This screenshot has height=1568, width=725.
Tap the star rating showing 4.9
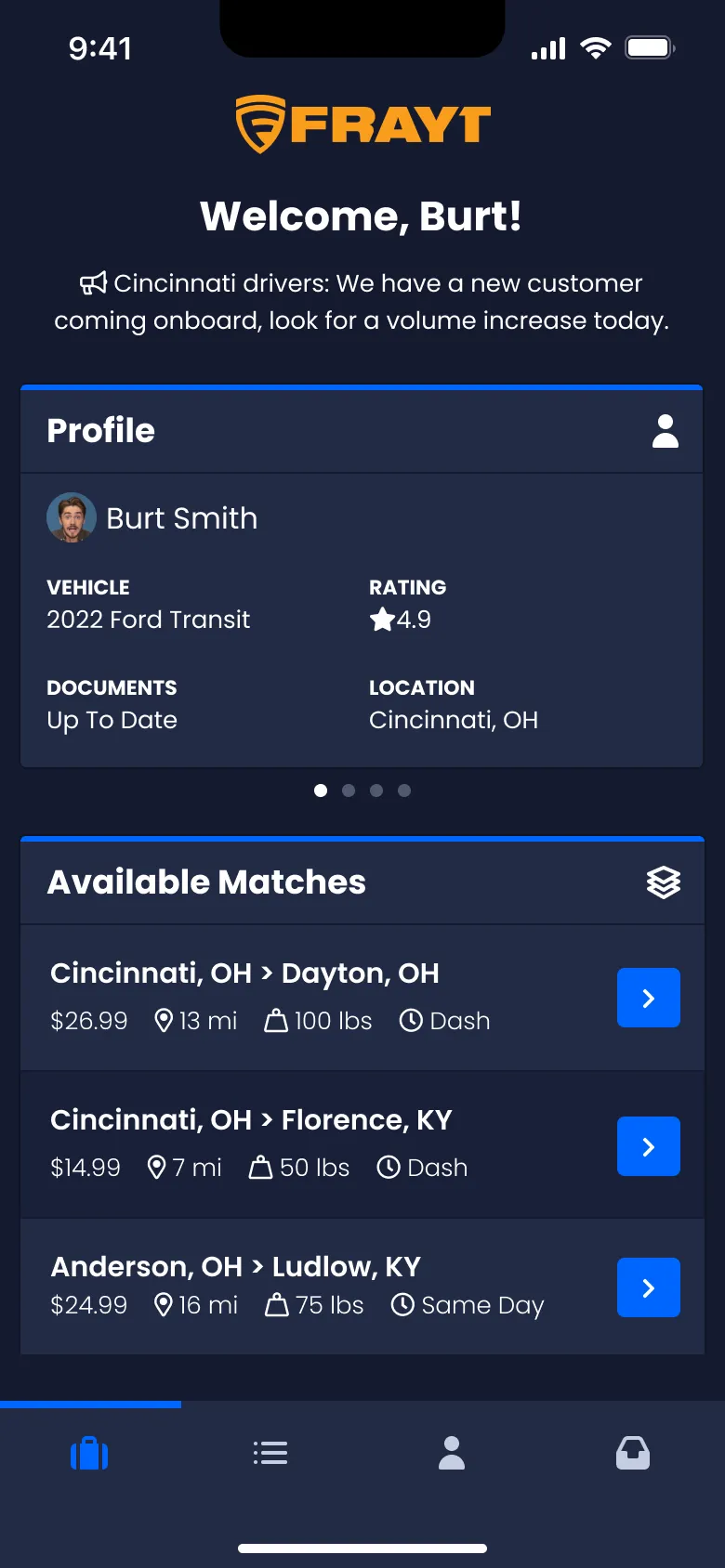pos(400,620)
